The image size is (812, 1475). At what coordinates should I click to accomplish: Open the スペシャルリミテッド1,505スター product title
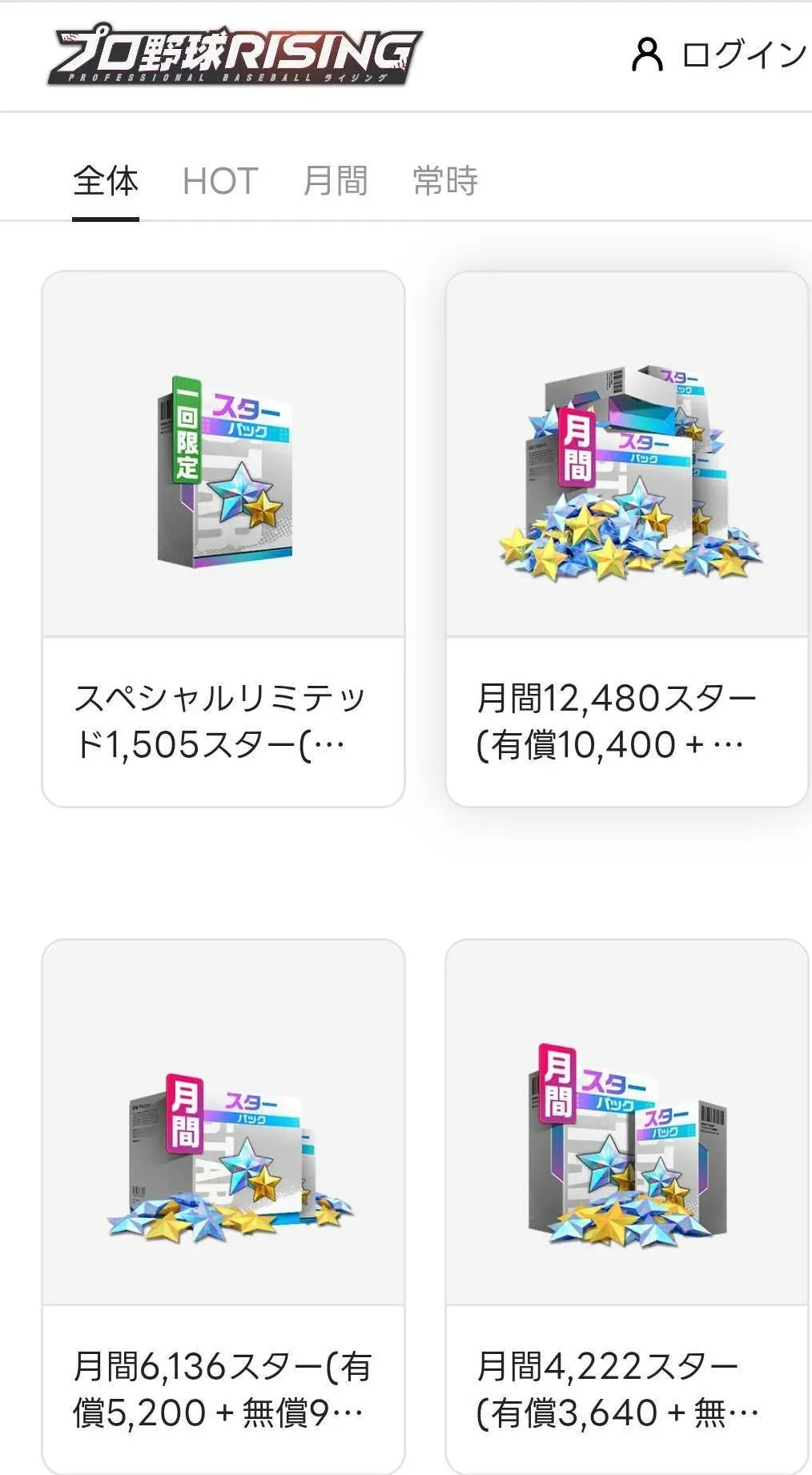[x=223, y=719]
